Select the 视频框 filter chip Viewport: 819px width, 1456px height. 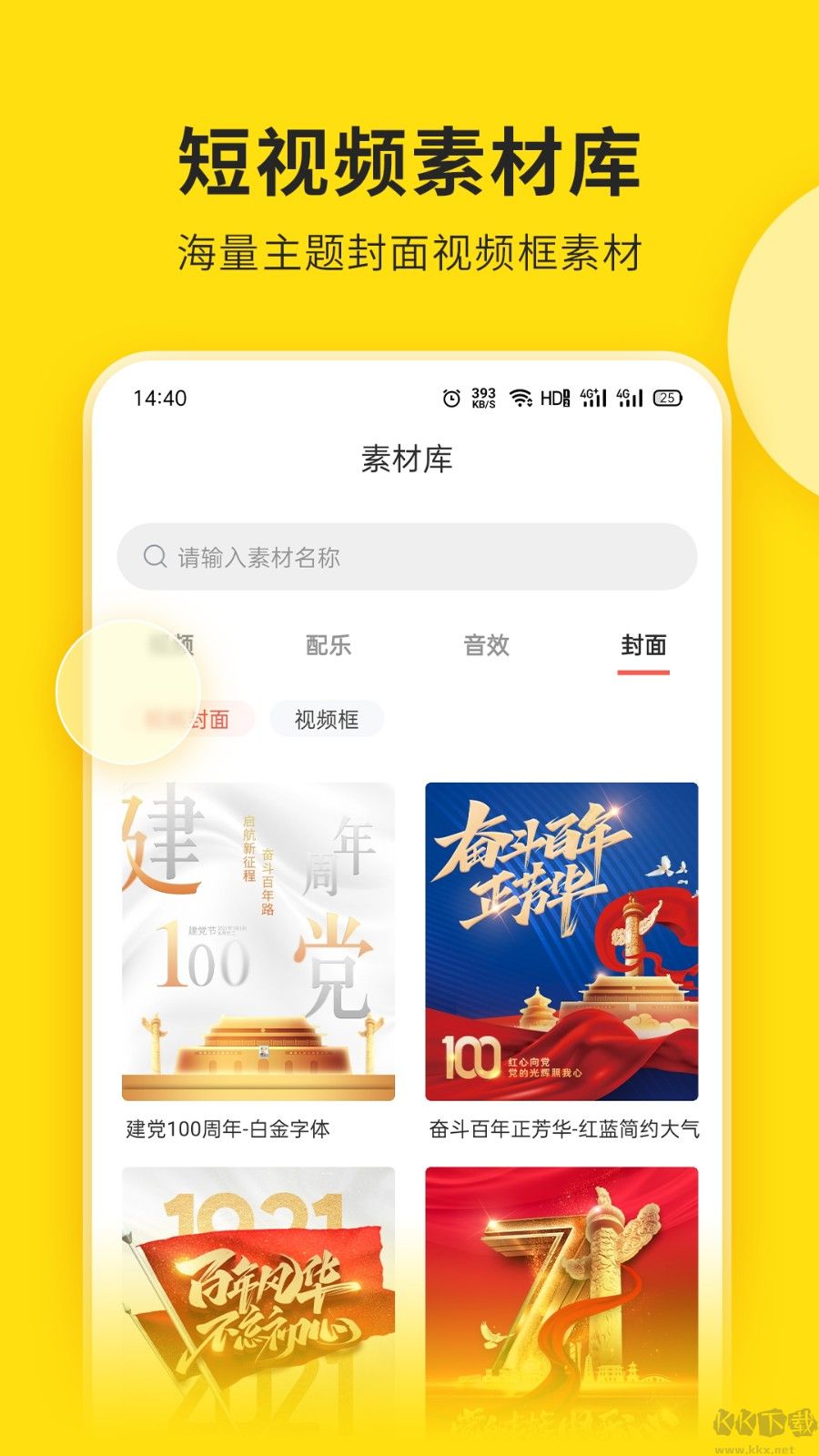click(327, 719)
